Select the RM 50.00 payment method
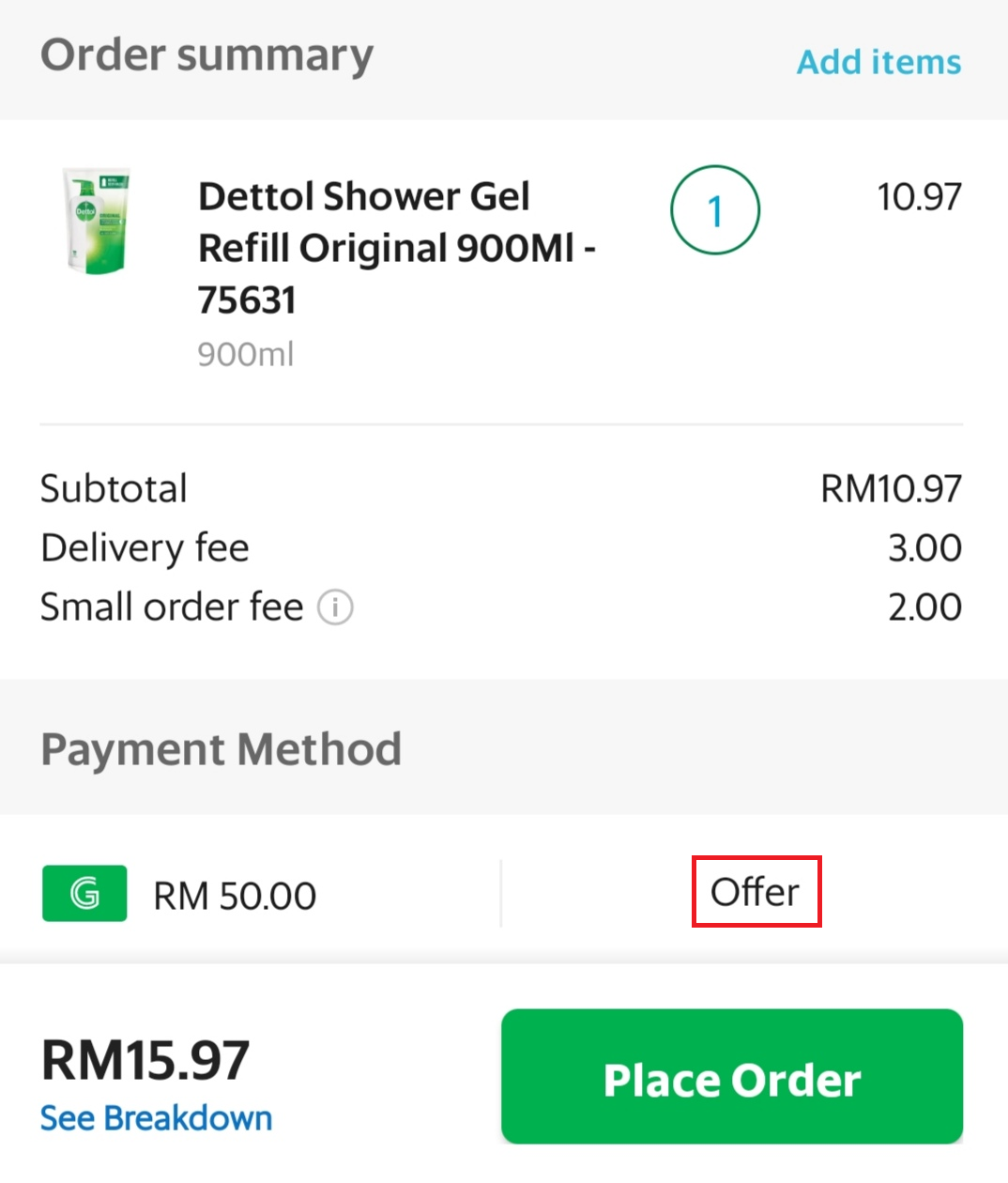The height and width of the screenshot is (1183, 1008). point(235,895)
